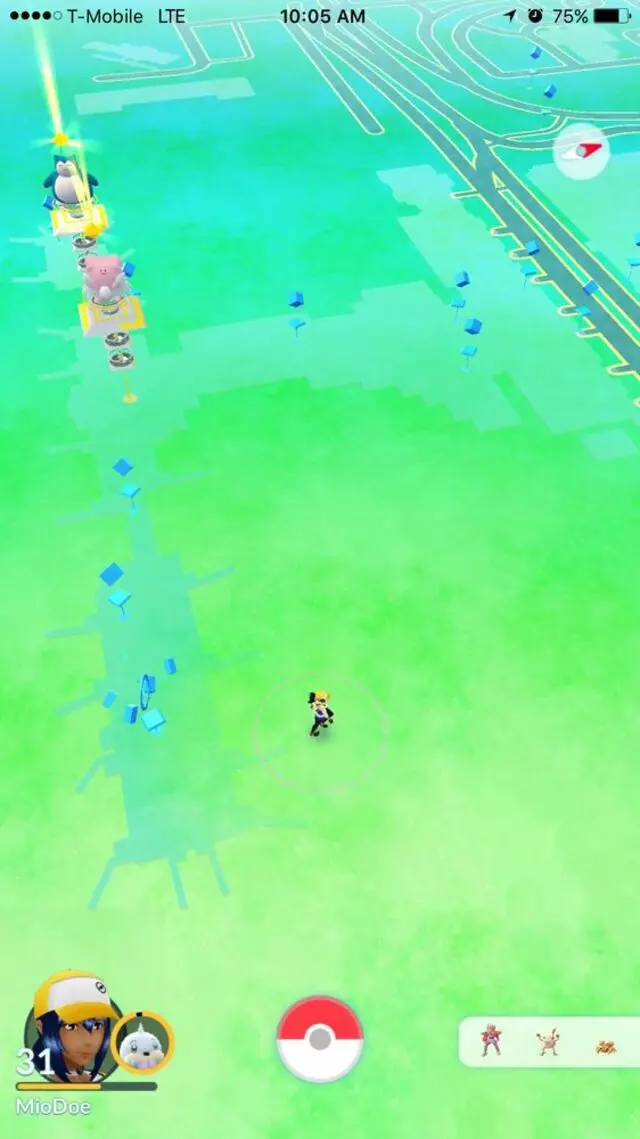Open the Poké Ball main menu
The width and height of the screenshot is (640, 1139).
tap(320, 1039)
